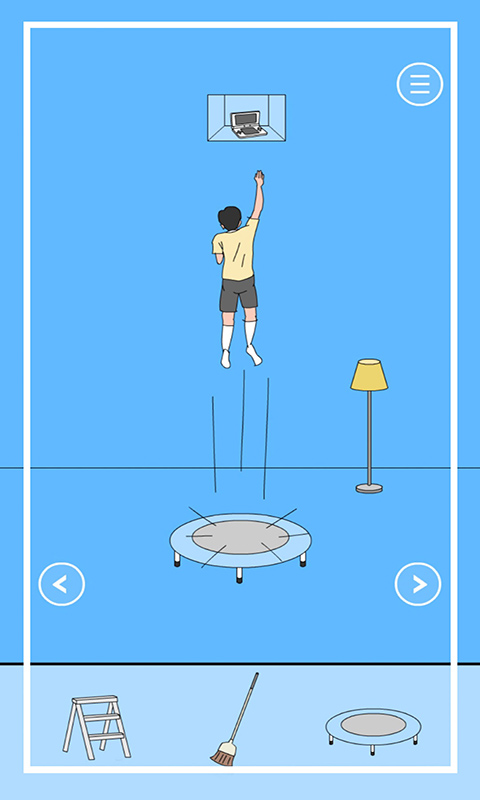Open the hamburger menu
The width and height of the screenshot is (480, 800).
point(420,84)
